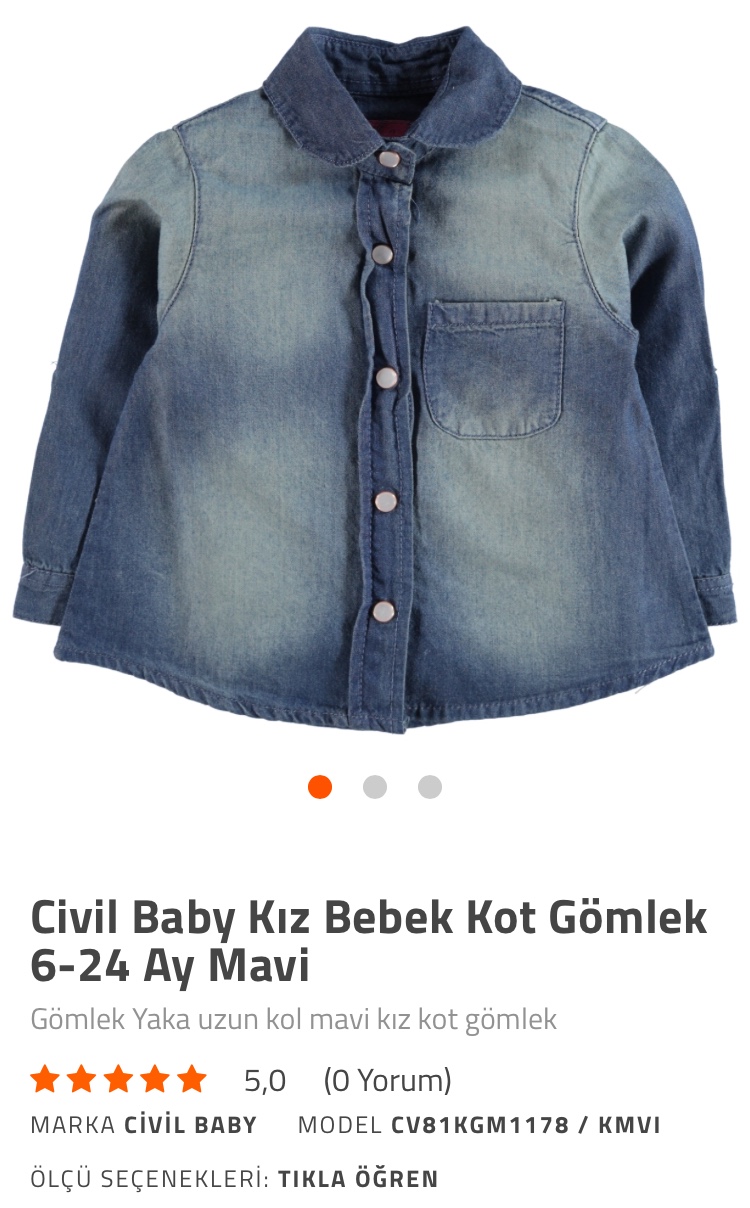Select the third image indicator dot
This screenshot has height=1208, width=750.
[x=430, y=787]
